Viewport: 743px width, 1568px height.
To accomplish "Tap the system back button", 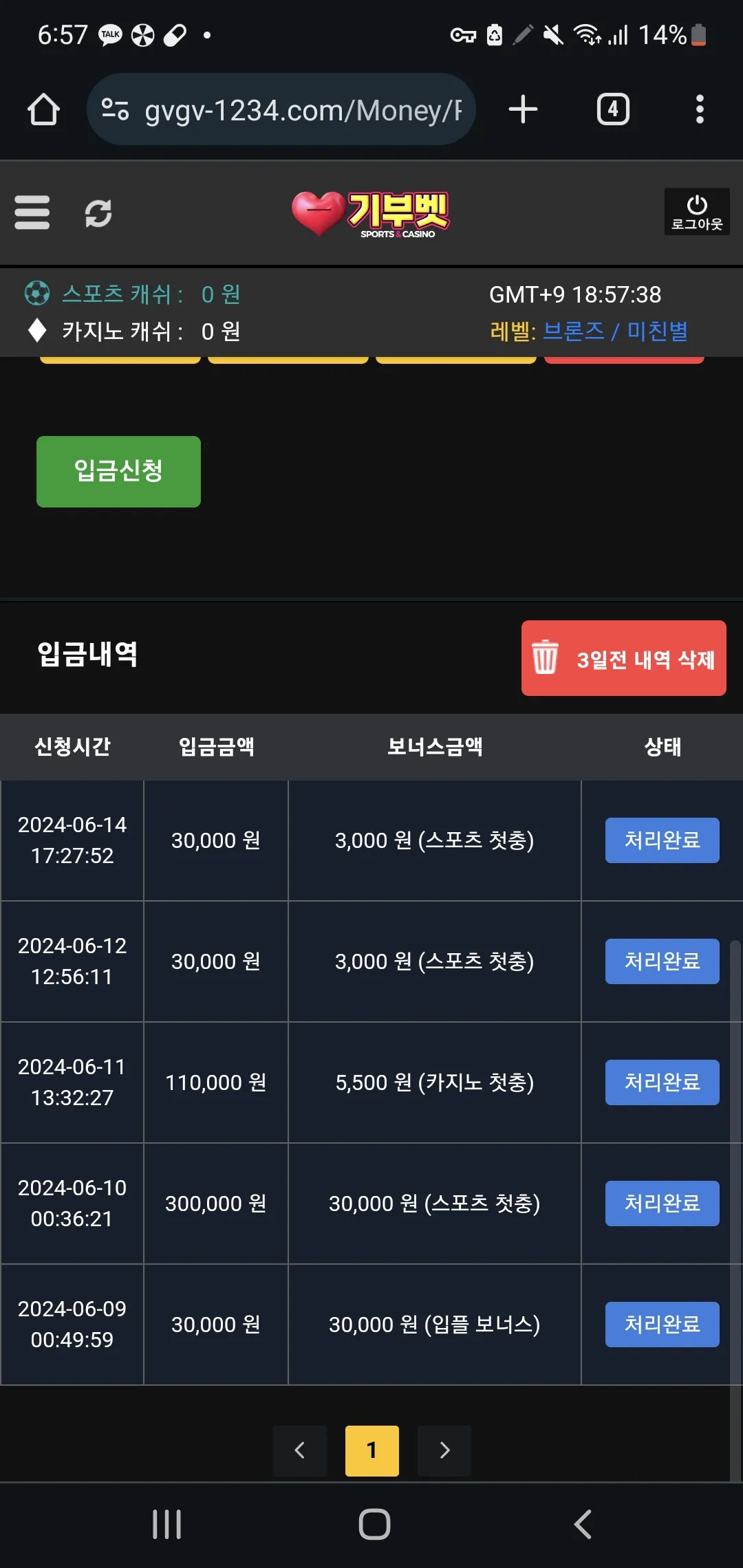I will pos(583,1525).
